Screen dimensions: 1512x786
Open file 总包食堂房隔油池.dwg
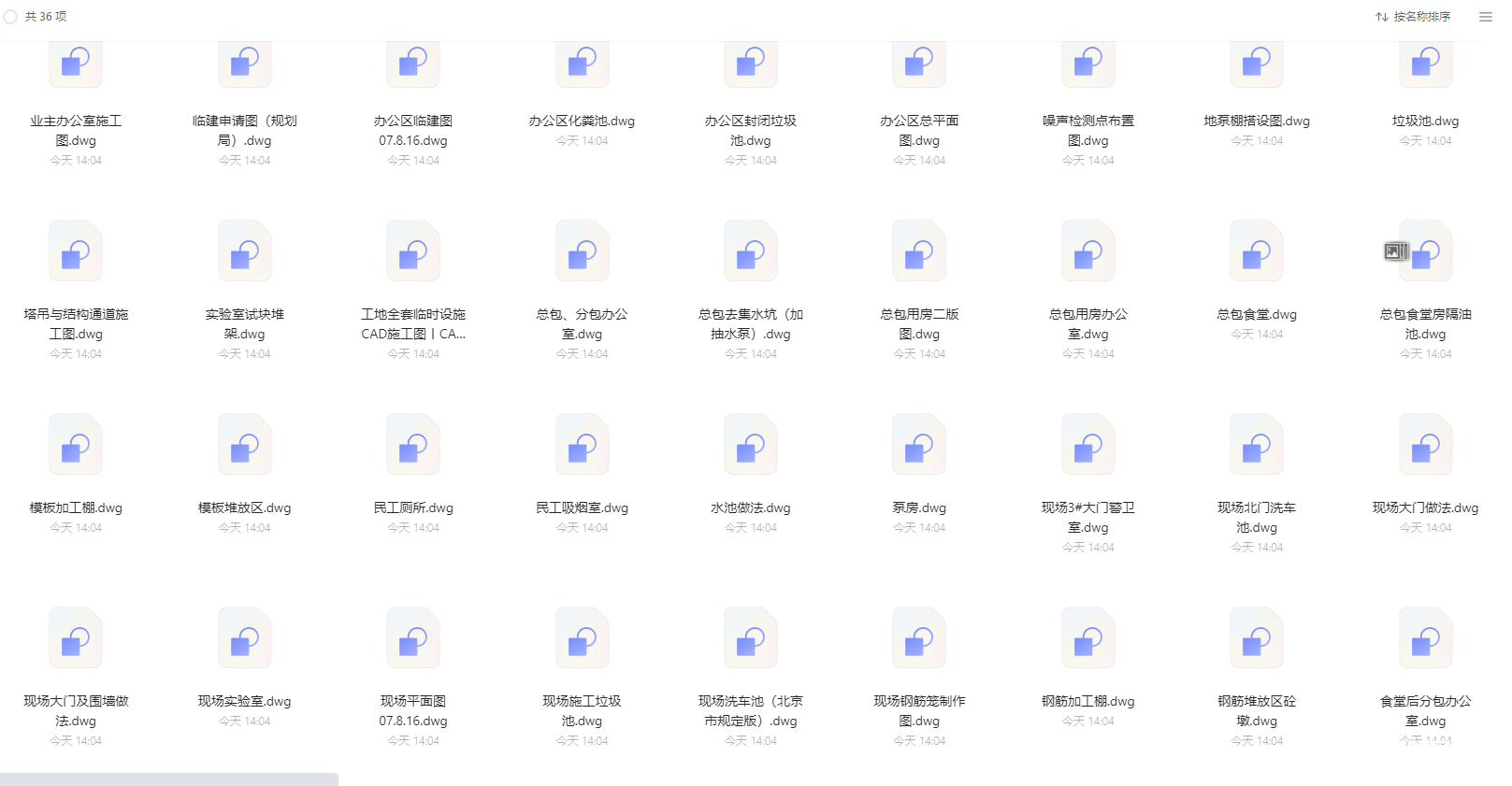click(x=1425, y=252)
